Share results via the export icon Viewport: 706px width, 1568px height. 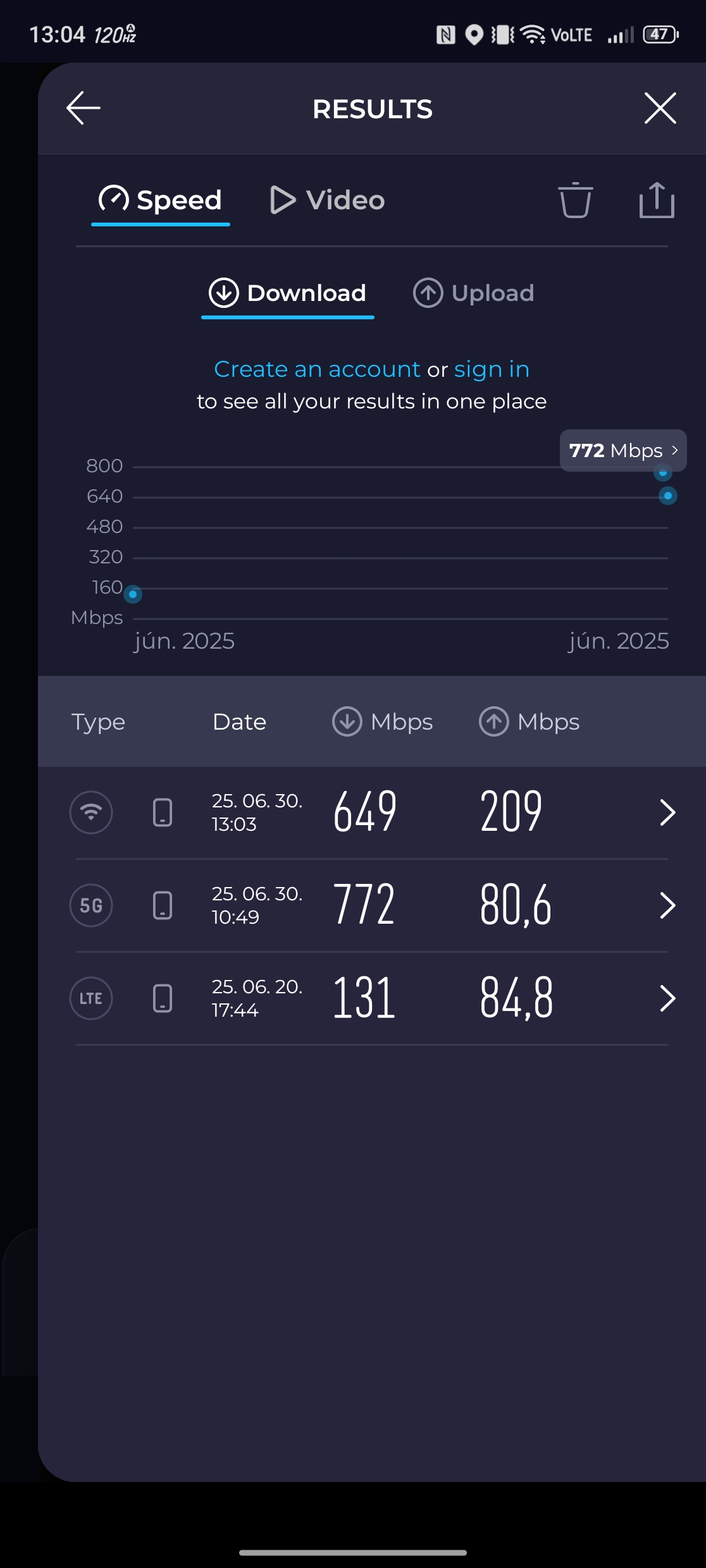657,200
